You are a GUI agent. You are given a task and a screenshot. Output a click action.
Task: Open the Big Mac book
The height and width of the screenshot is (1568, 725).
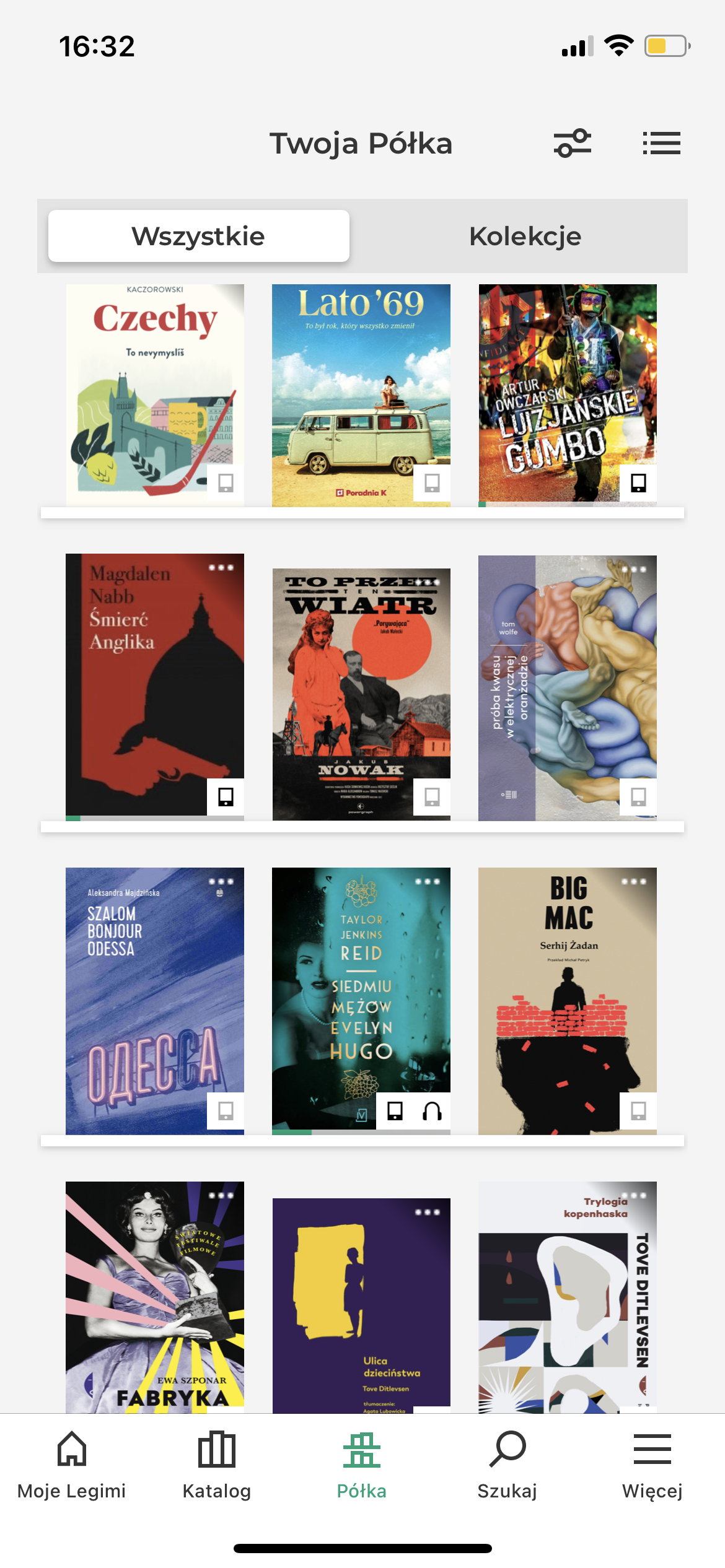pyautogui.click(x=568, y=1001)
